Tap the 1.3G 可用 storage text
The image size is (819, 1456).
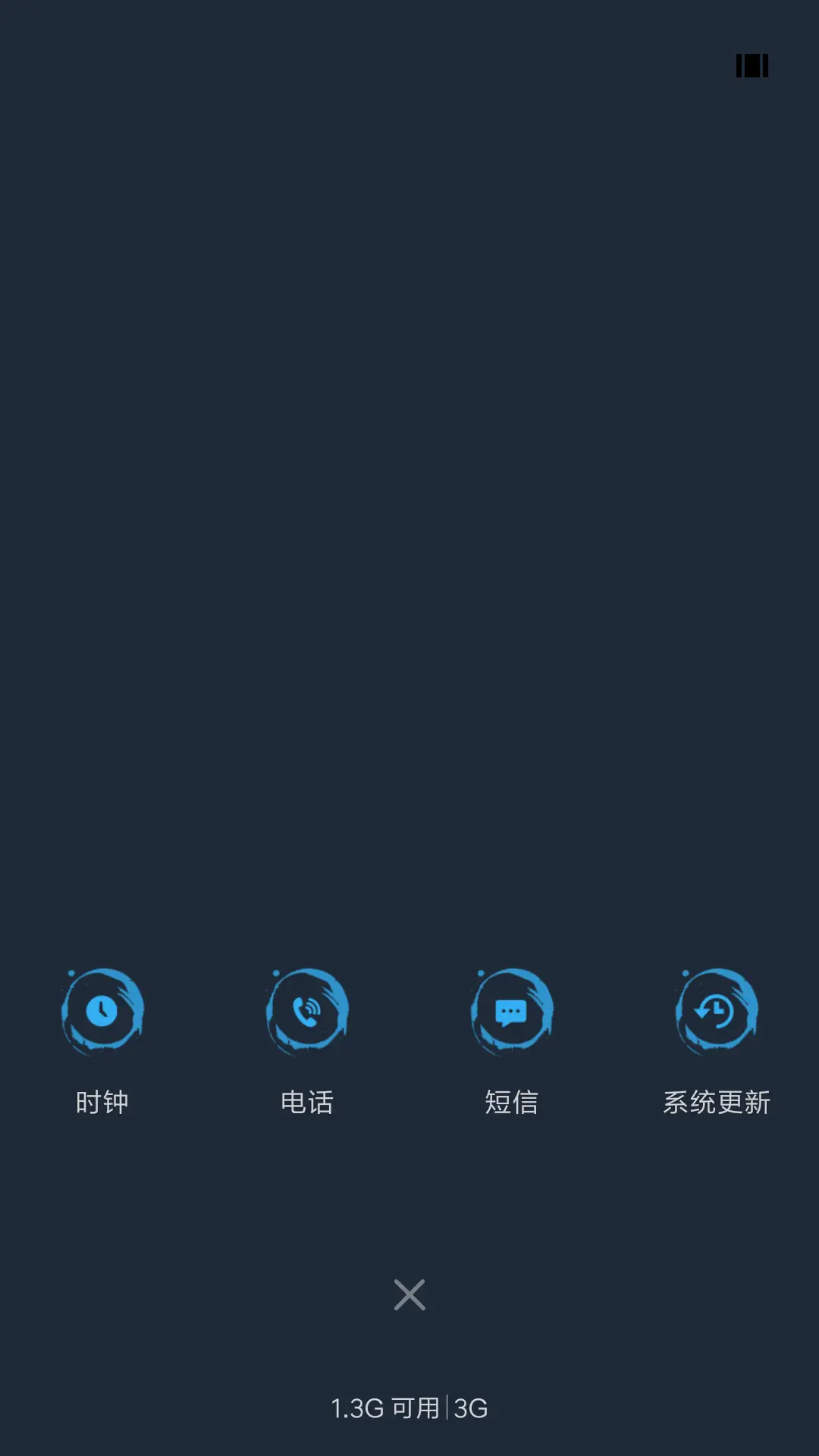click(x=385, y=1405)
